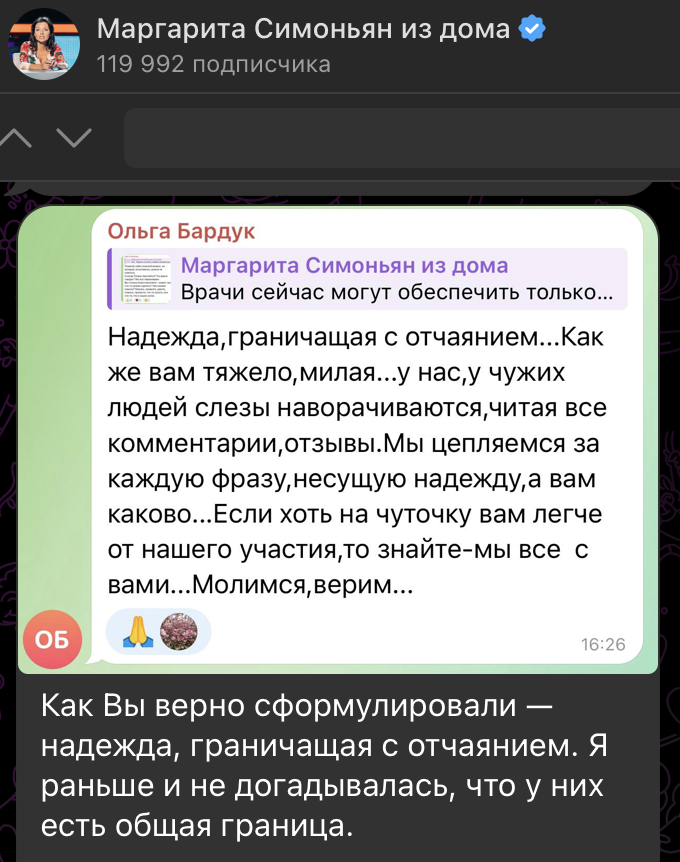
Task: Go to the next search result arrow
Action: (x=73, y=137)
